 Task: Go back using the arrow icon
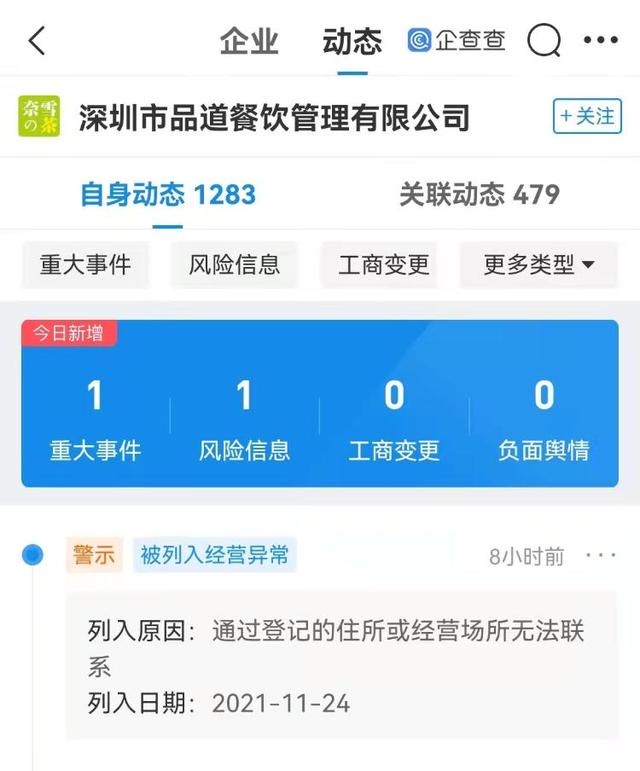[x=37, y=41]
